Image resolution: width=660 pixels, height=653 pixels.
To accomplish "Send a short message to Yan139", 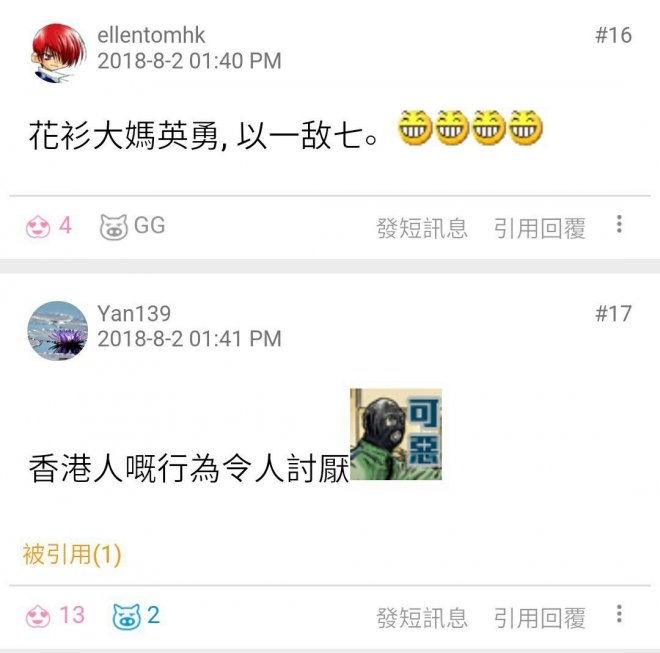I will pyautogui.click(x=421, y=618).
